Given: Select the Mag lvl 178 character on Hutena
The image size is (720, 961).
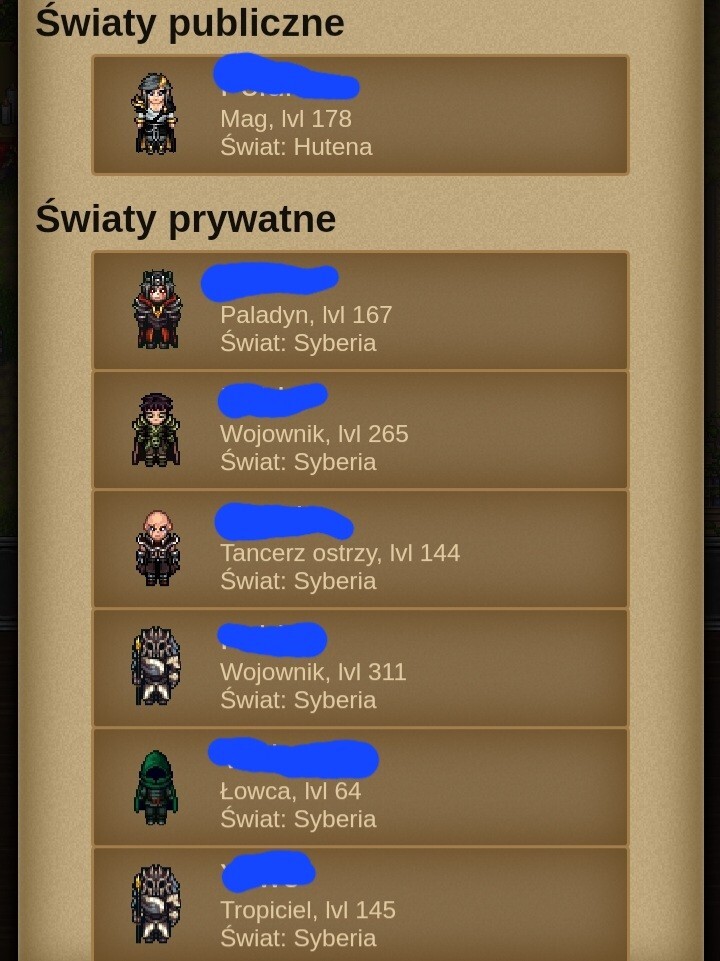Looking at the screenshot, I should click(360, 115).
